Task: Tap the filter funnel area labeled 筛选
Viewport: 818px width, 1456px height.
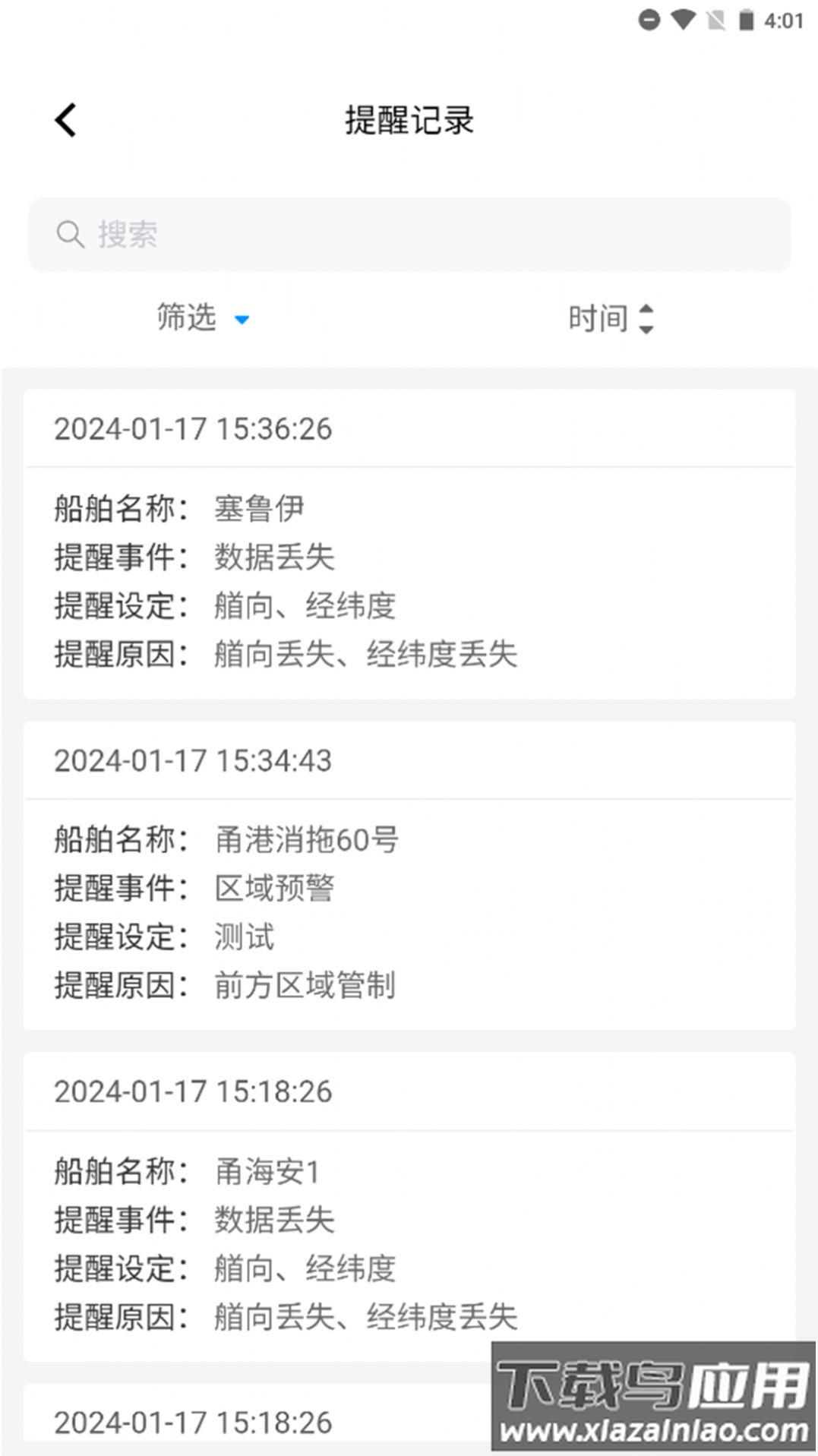Action: tap(186, 318)
